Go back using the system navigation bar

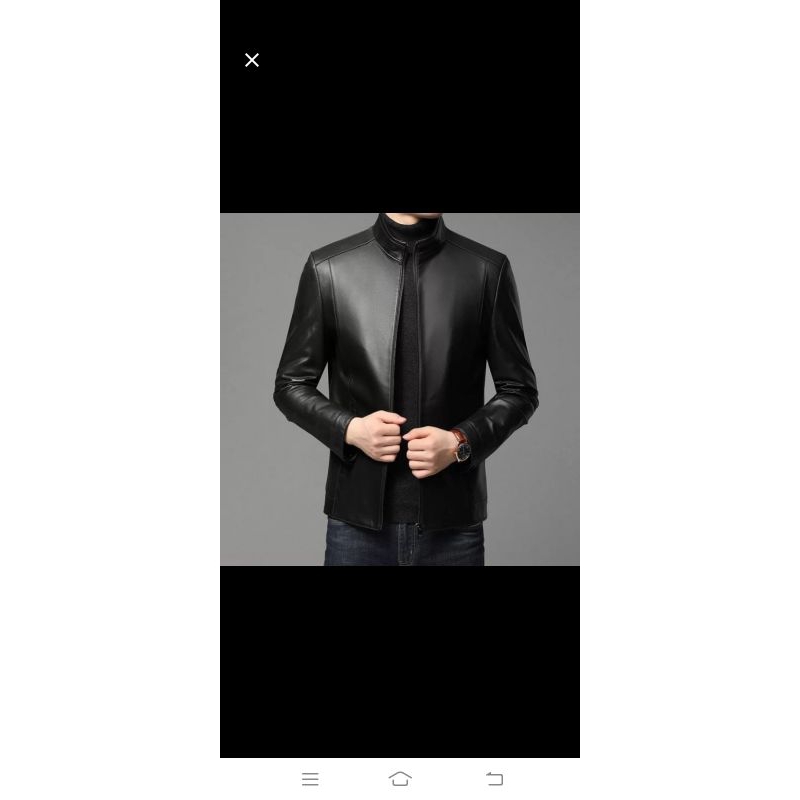(x=494, y=778)
